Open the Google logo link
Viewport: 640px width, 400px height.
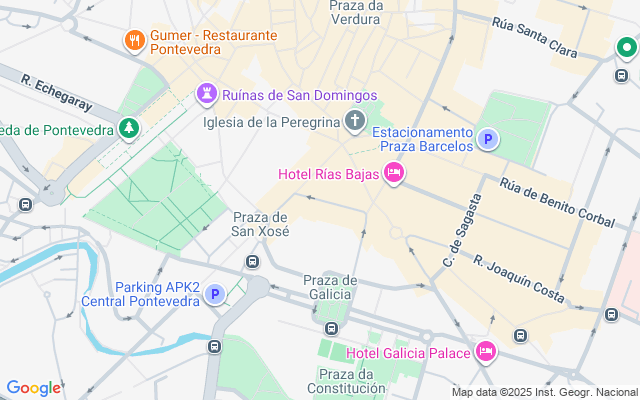click(x=32, y=388)
